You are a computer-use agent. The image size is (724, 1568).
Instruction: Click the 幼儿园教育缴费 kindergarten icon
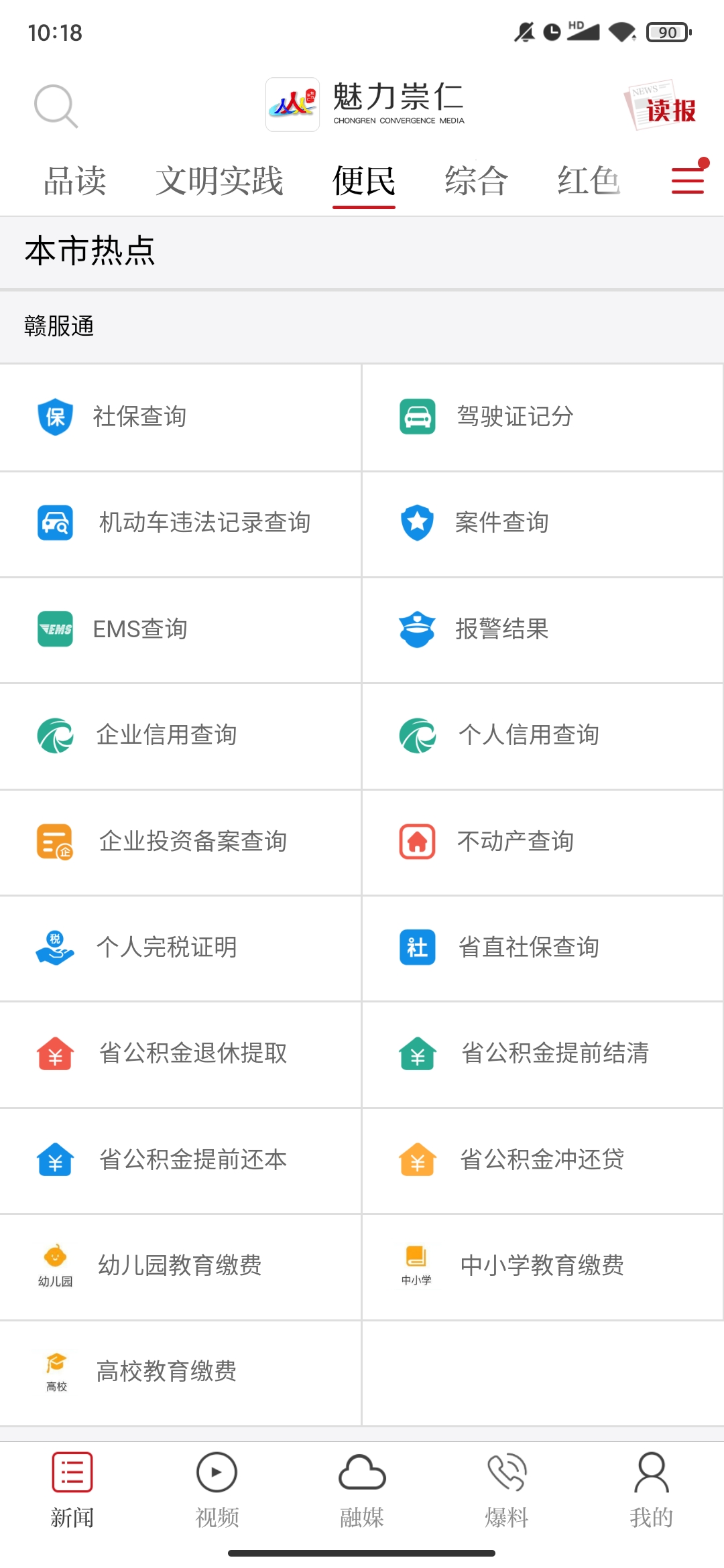pos(54,1264)
